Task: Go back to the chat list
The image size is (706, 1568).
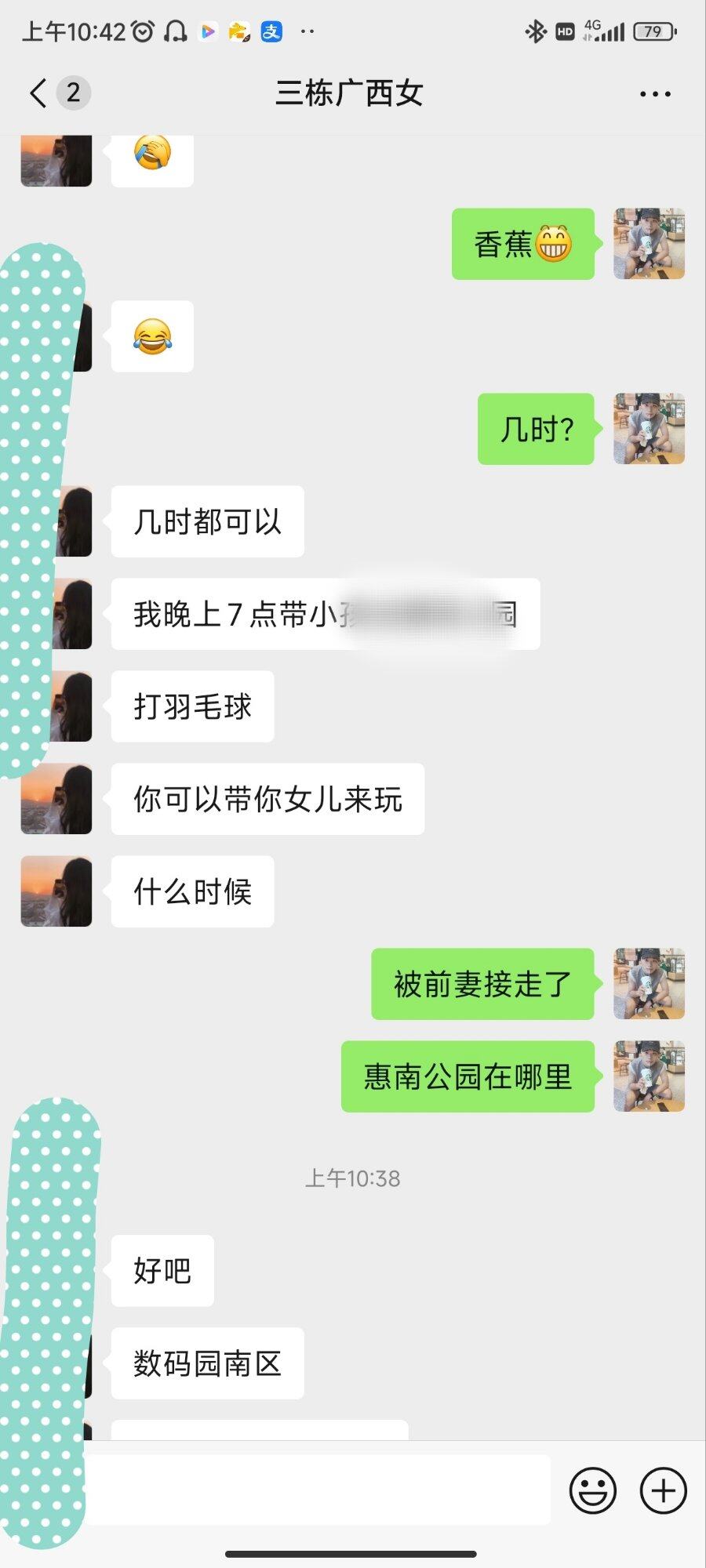Action: (x=39, y=93)
